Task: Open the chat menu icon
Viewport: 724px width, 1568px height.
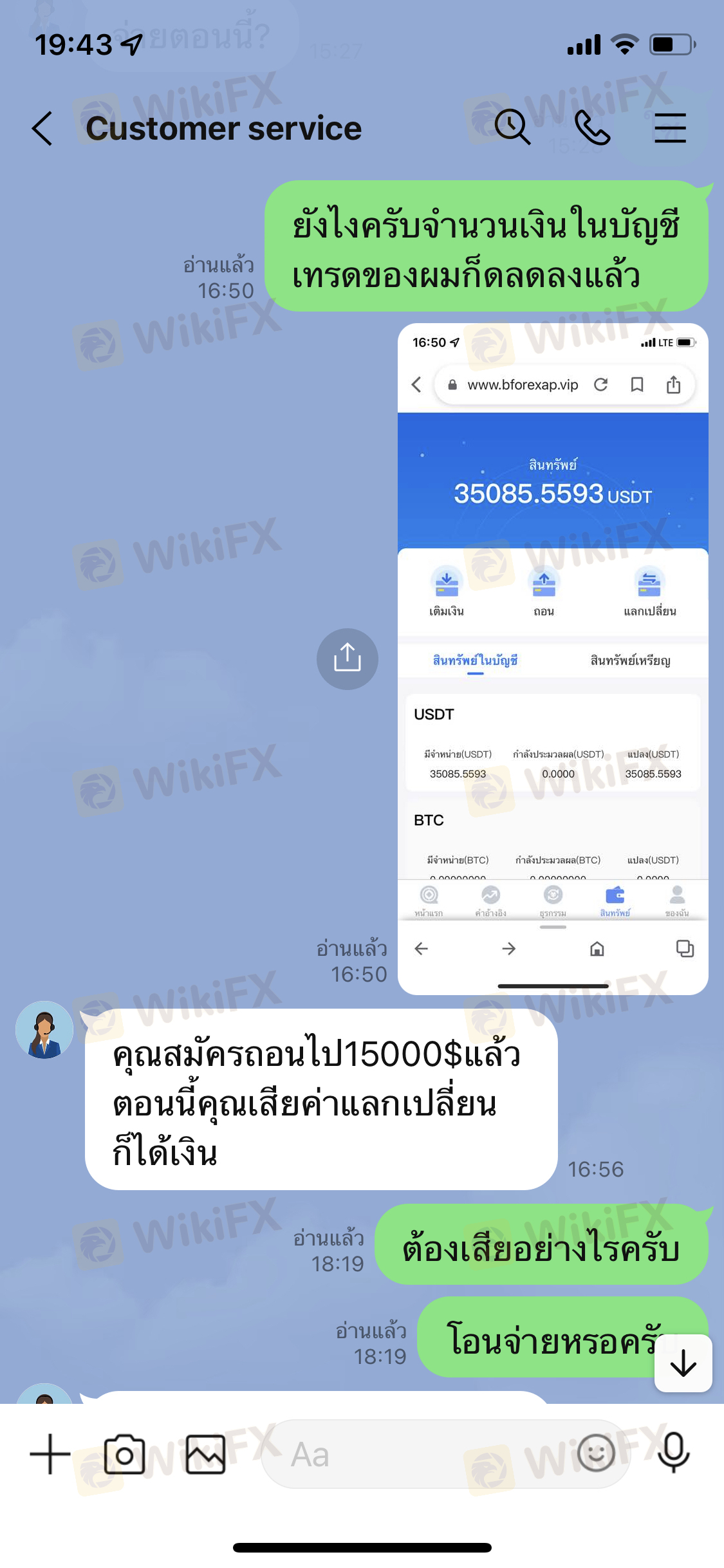Action: click(670, 127)
